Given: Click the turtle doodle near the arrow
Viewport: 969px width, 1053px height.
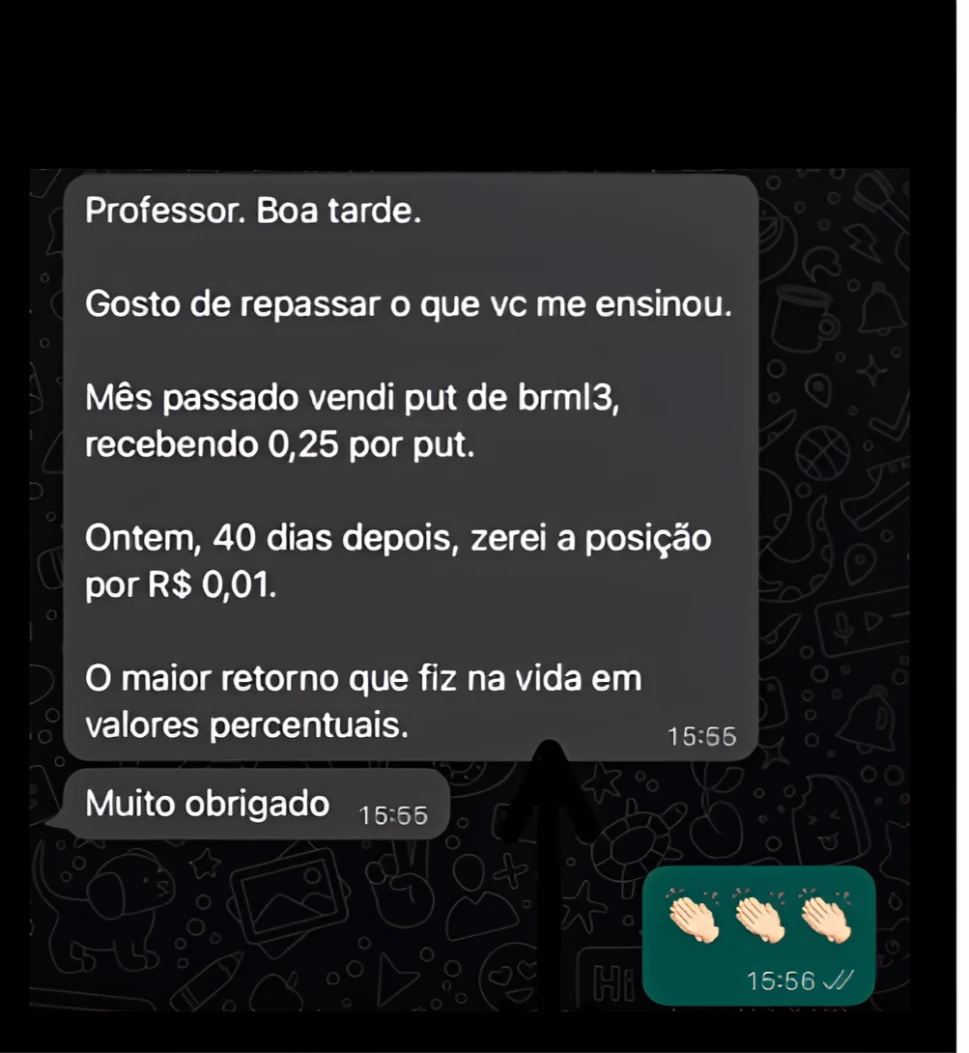Looking at the screenshot, I should pyautogui.click(x=630, y=842).
